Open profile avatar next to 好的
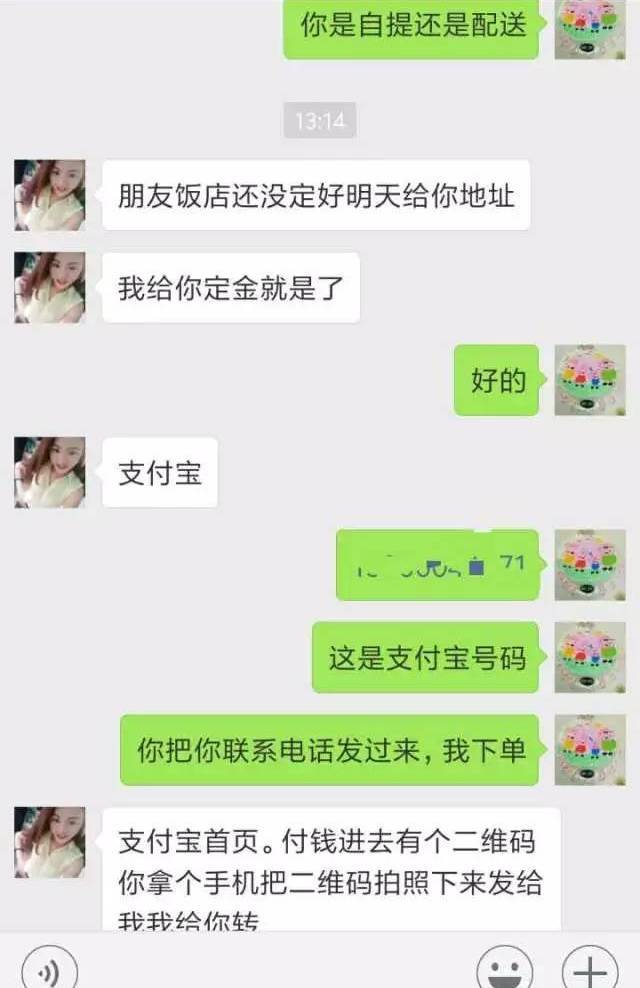 [590, 380]
